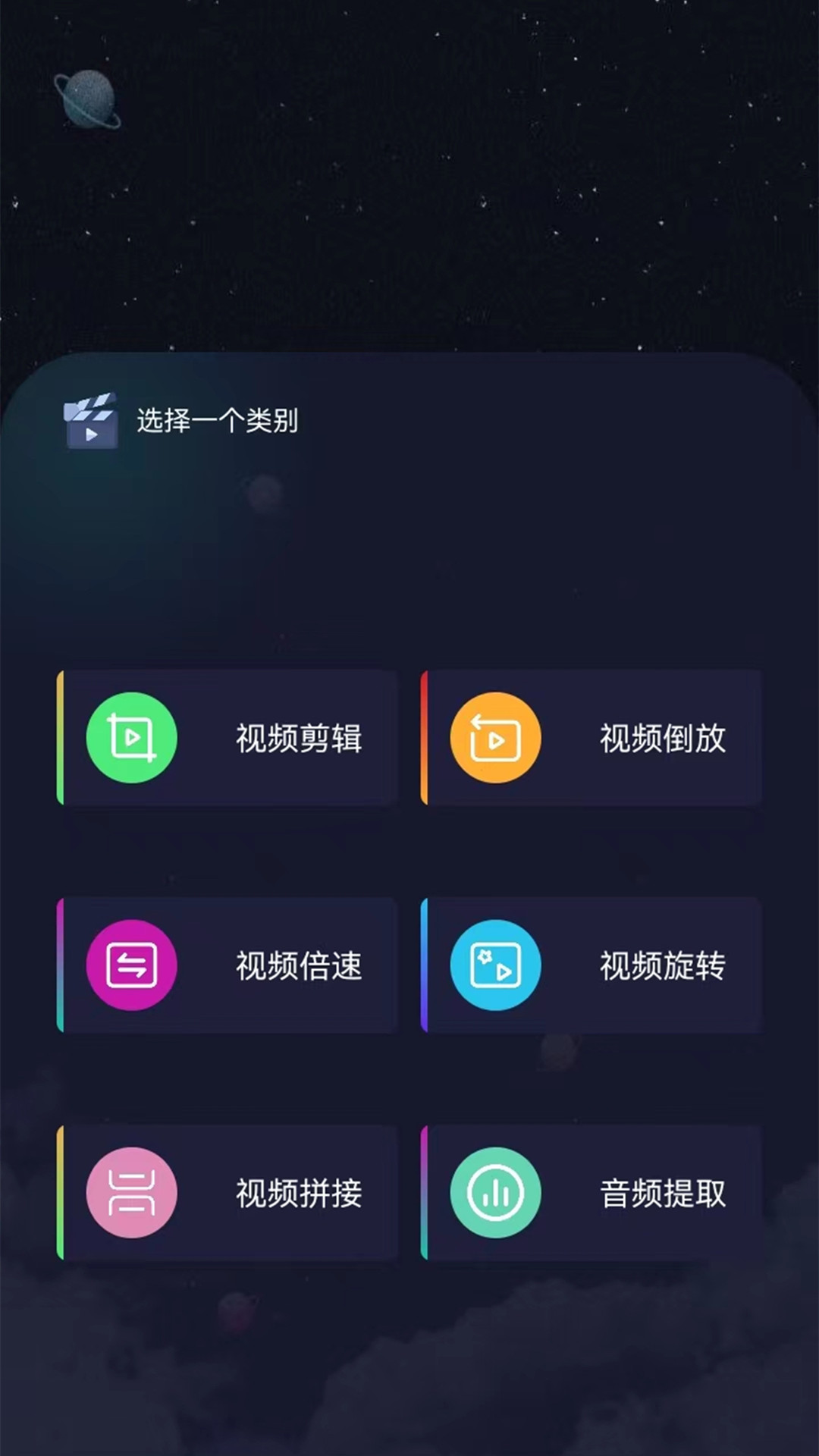Tap the orange video reverse (视频倒放) icon
Image resolution: width=819 pixels, height=1456 pixels.
495,737
